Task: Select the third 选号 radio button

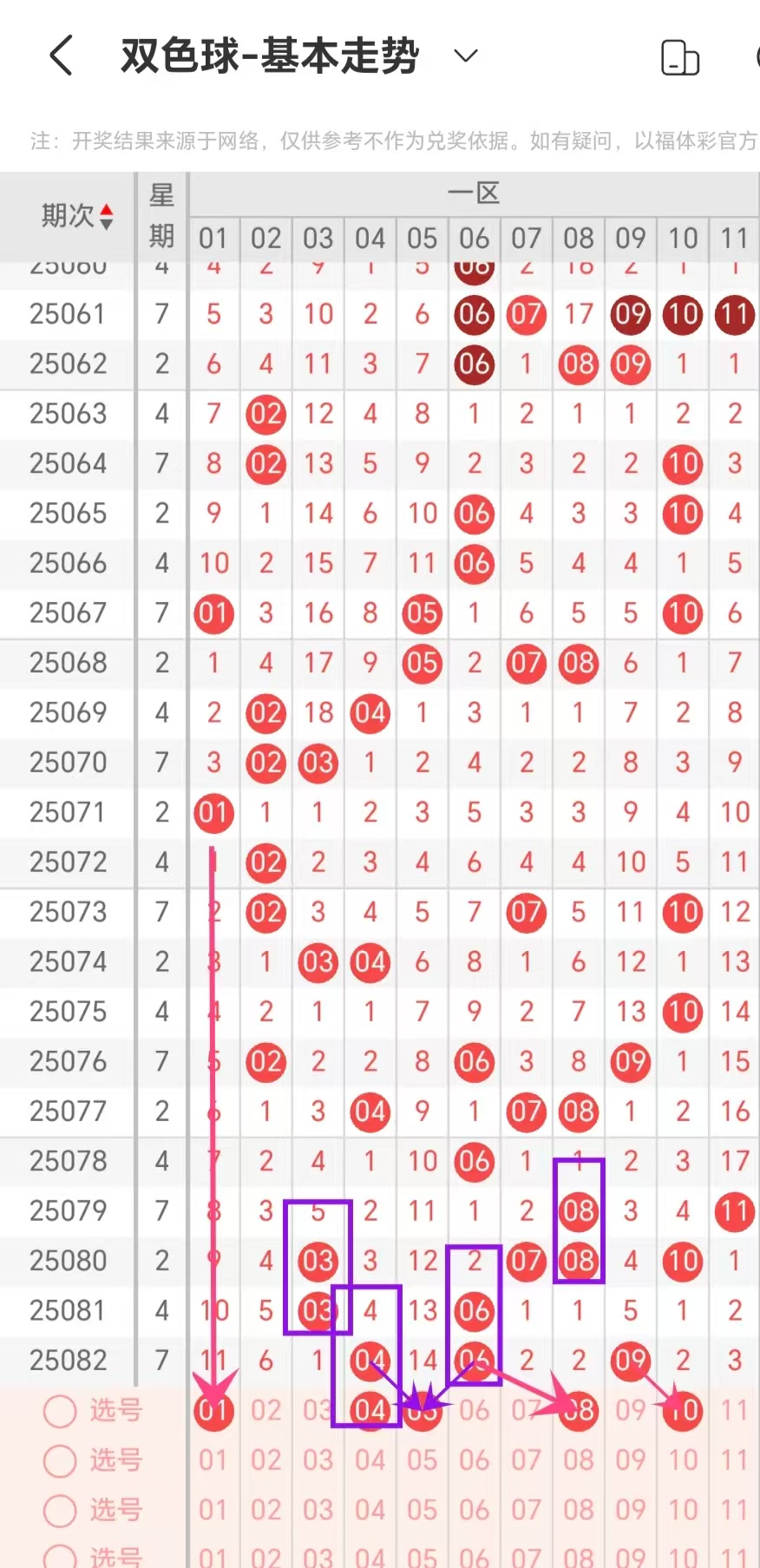Action: coord(60,1510)
